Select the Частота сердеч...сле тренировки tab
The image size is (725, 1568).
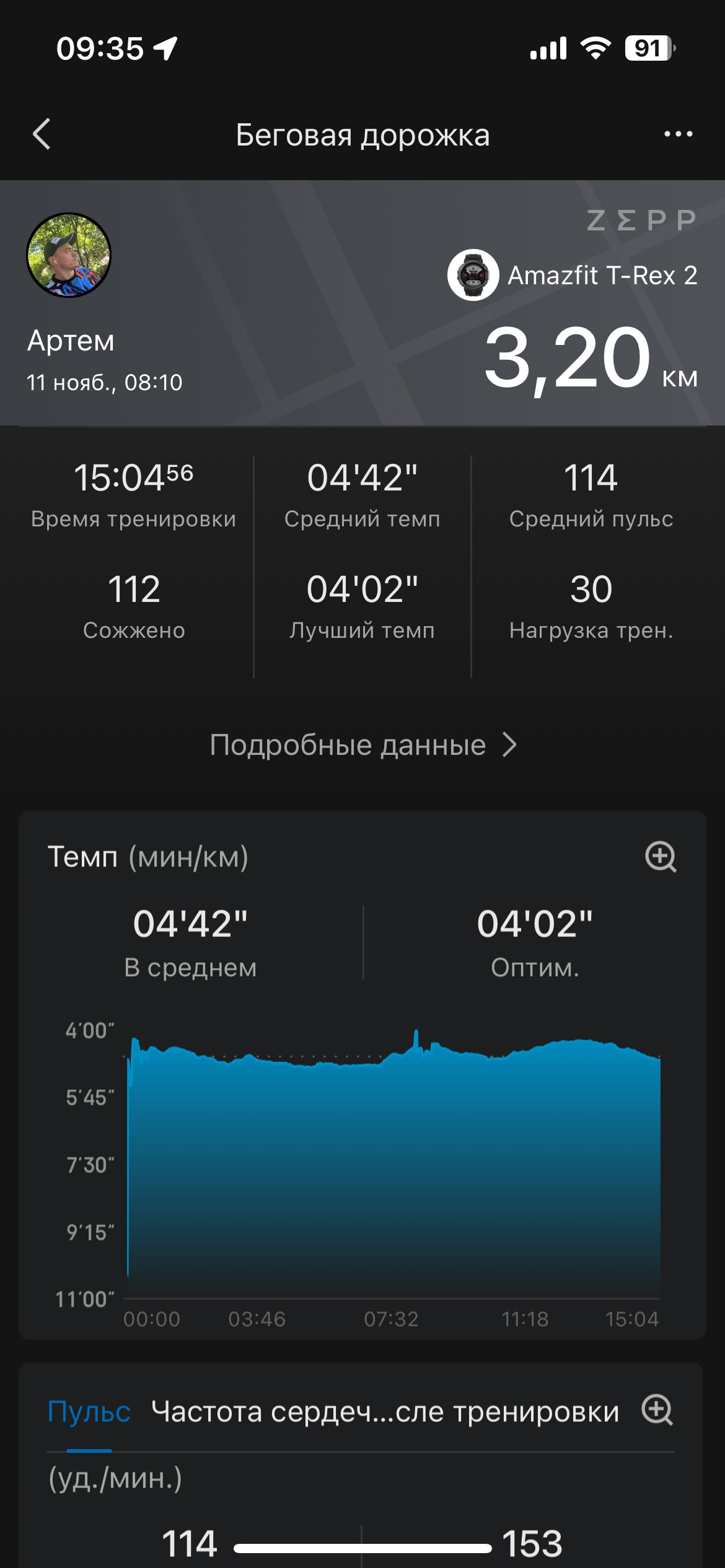coord(385,1412)
